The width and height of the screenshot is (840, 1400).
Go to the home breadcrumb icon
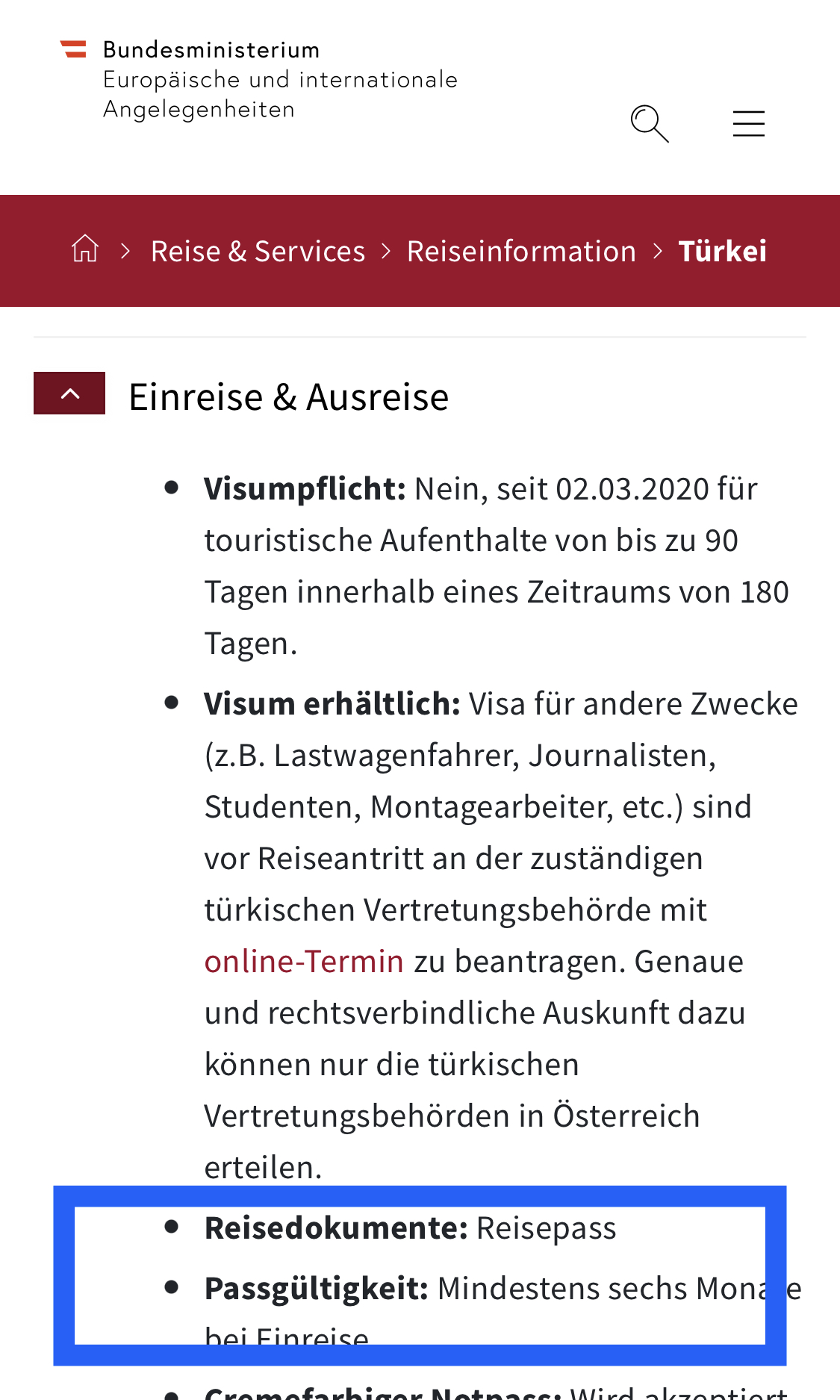click(x=85, y=249)
